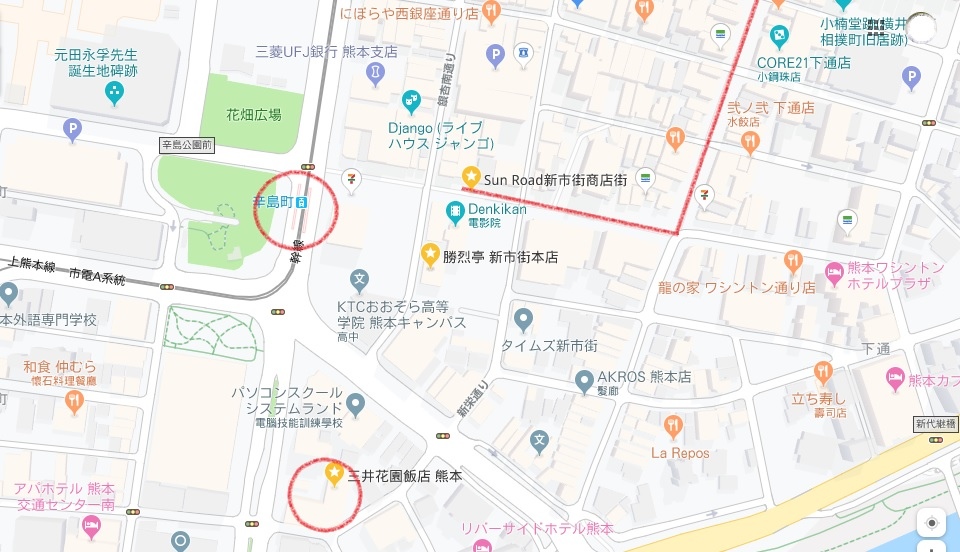Tap the 辛島町 tram stop icon
Image resolution: width=960 pixels, height=552 pixels.
pyautogui.click(x=302, y=202)
